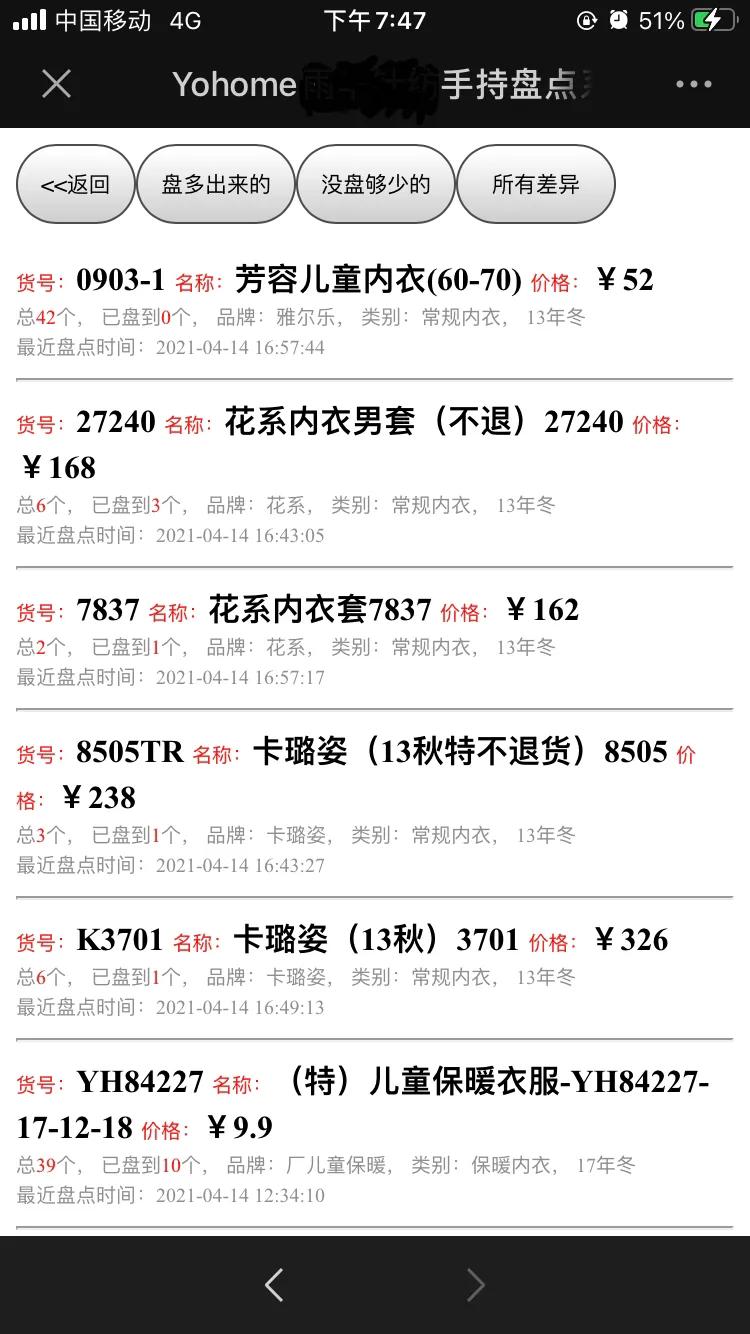
Task: Open item 7837 花系内衣套 entry
Action: 375,640
